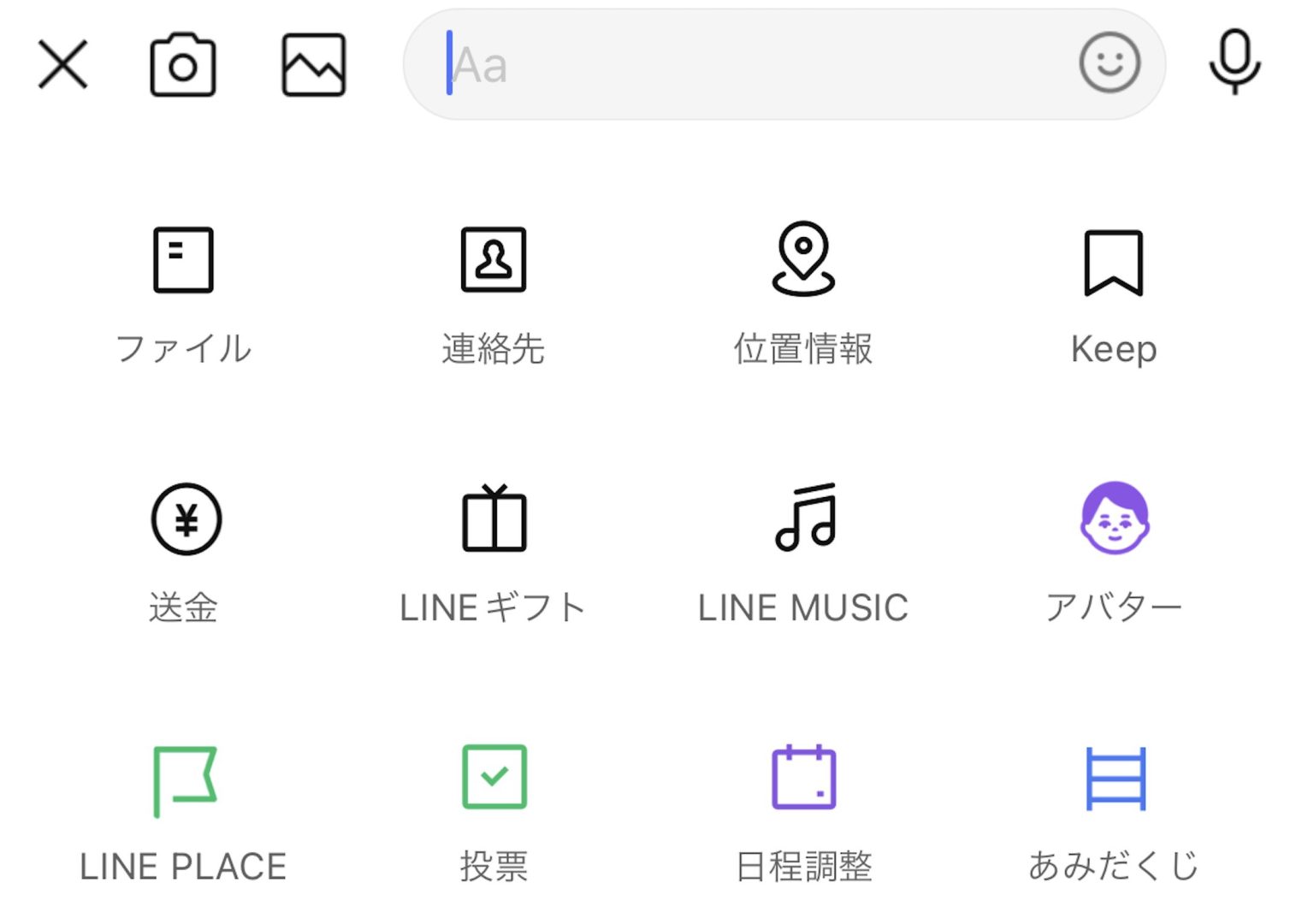The width and height of the screenshot is (1296, 924).
Task: Send your location with 位置情報
Action: (803, 293)
